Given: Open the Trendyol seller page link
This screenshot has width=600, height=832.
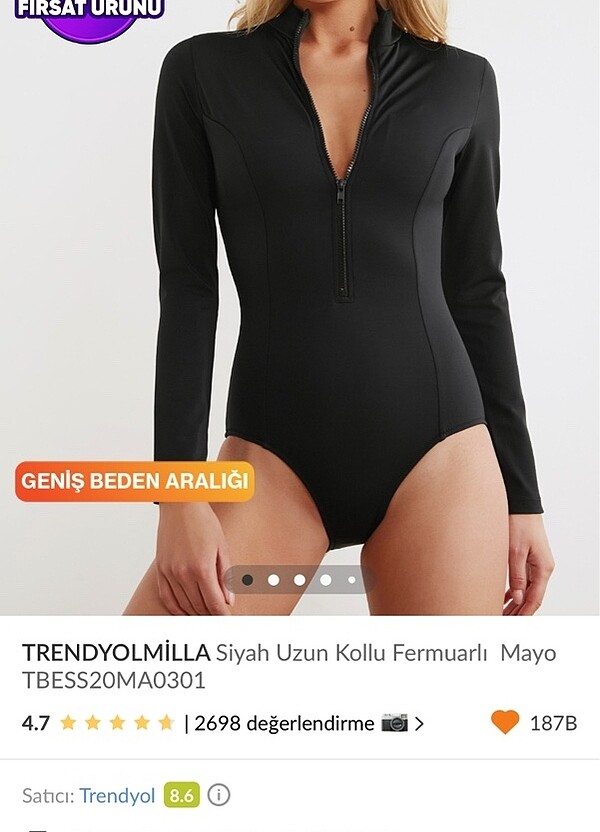Looking at the screenshot, I should [x=118, y=796].
